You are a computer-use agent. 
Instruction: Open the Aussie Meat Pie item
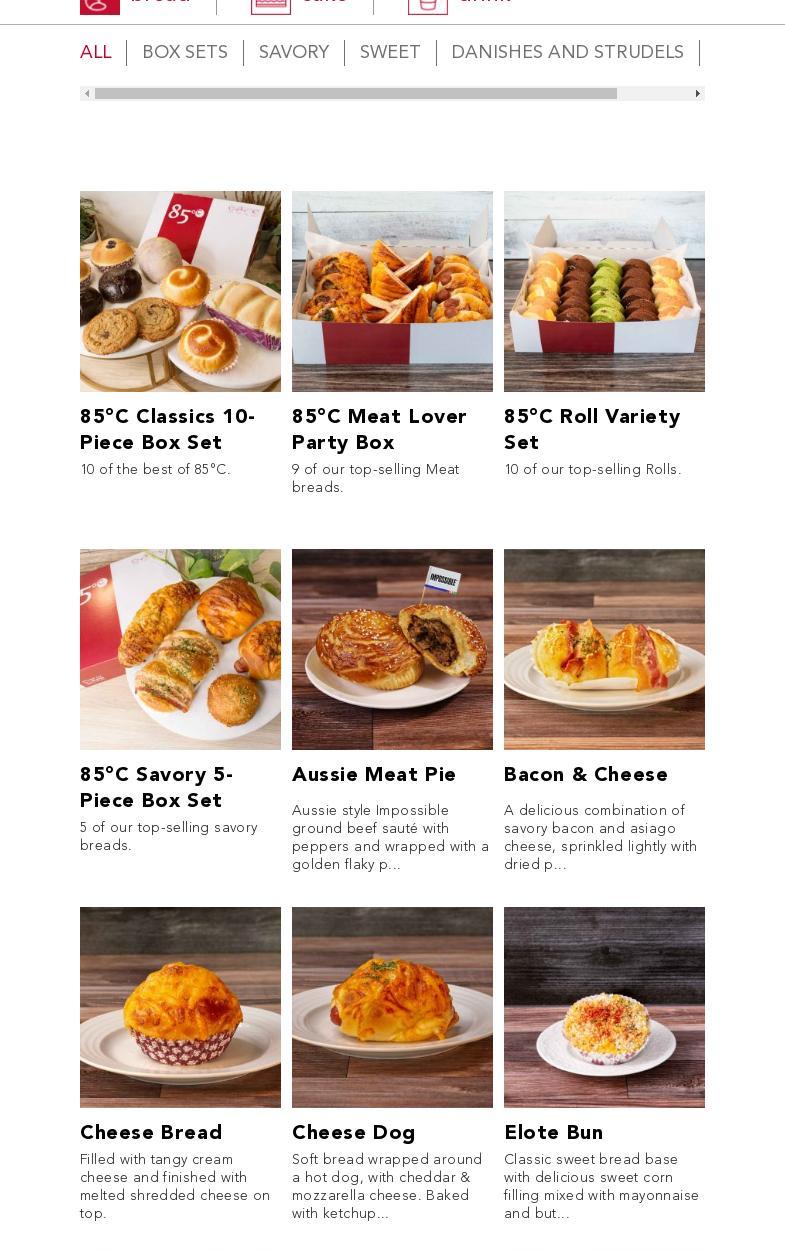392,650
